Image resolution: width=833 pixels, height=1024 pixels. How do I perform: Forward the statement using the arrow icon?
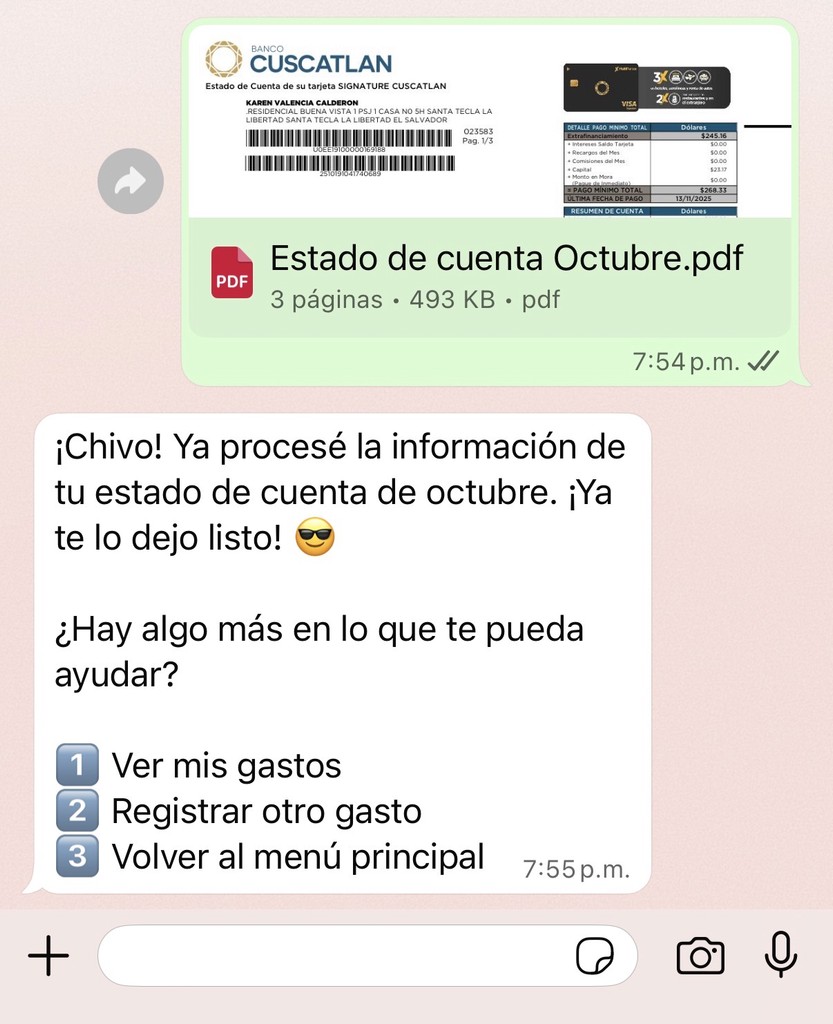click(x=130, y=180)
